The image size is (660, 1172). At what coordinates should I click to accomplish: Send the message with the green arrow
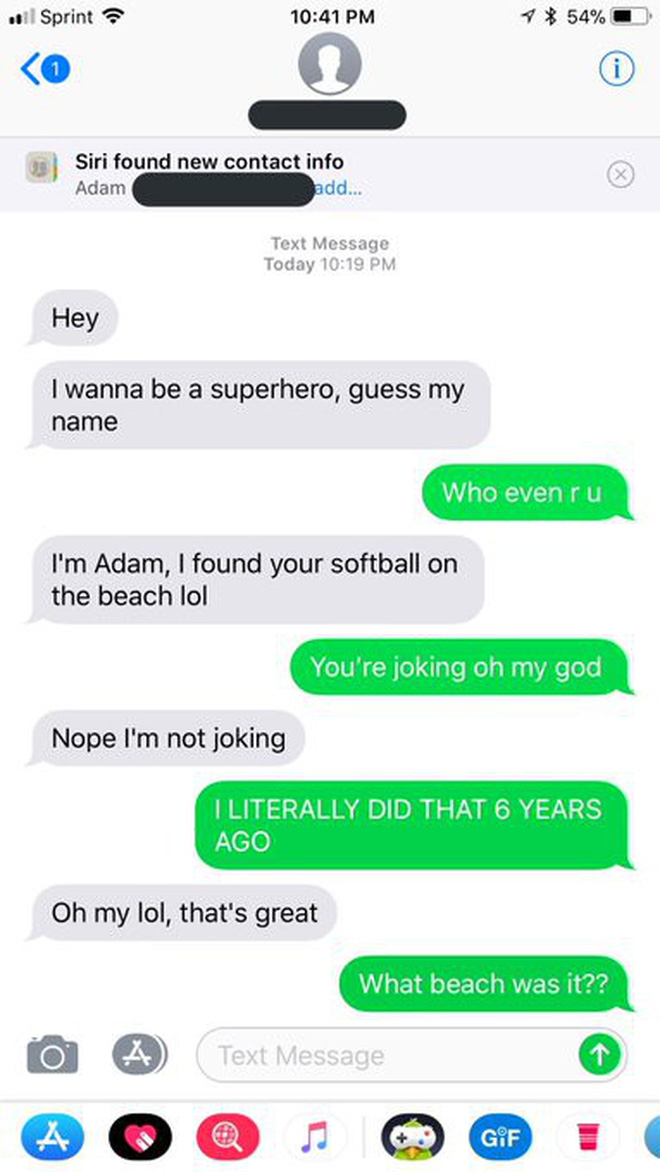600,1055
